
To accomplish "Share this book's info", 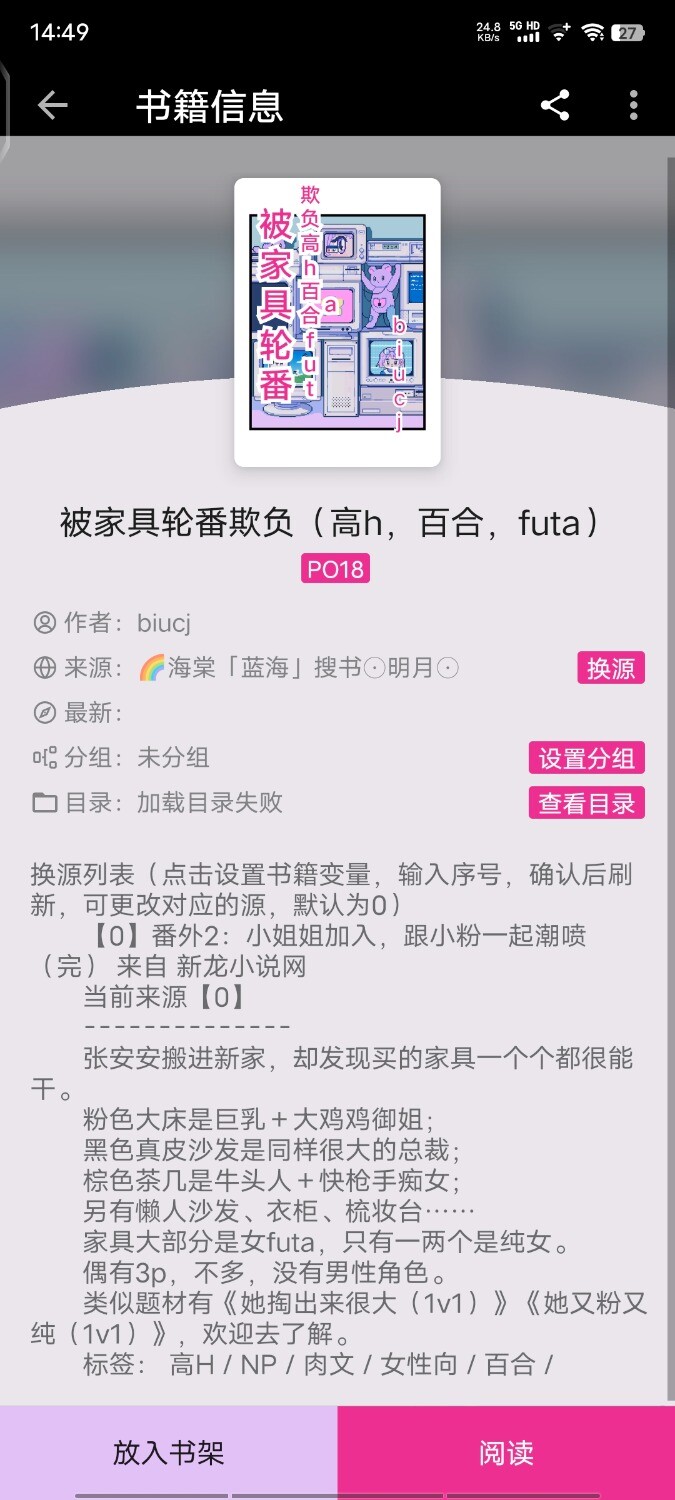I will (555, 105).
